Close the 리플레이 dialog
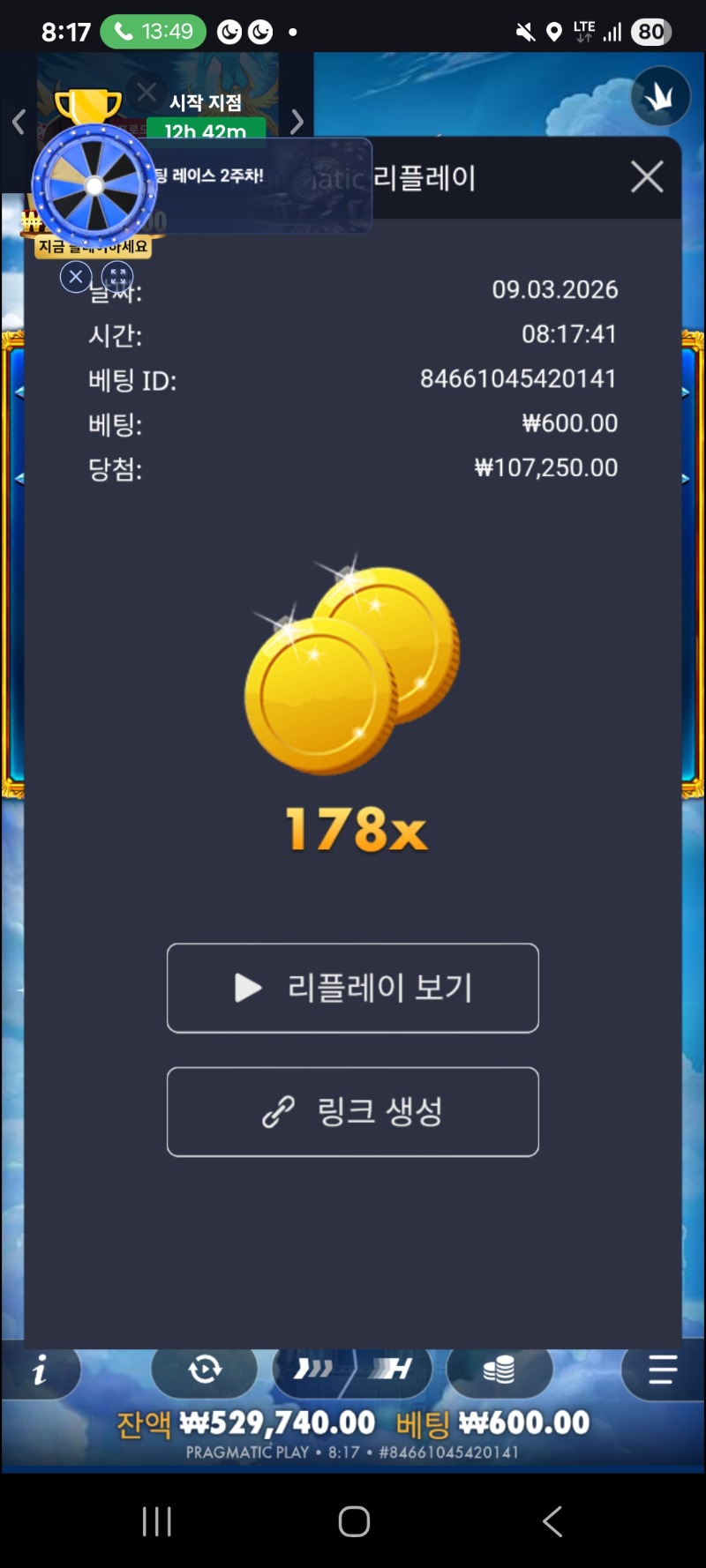This screenshot has width=706, height=1568. [647, 177]
